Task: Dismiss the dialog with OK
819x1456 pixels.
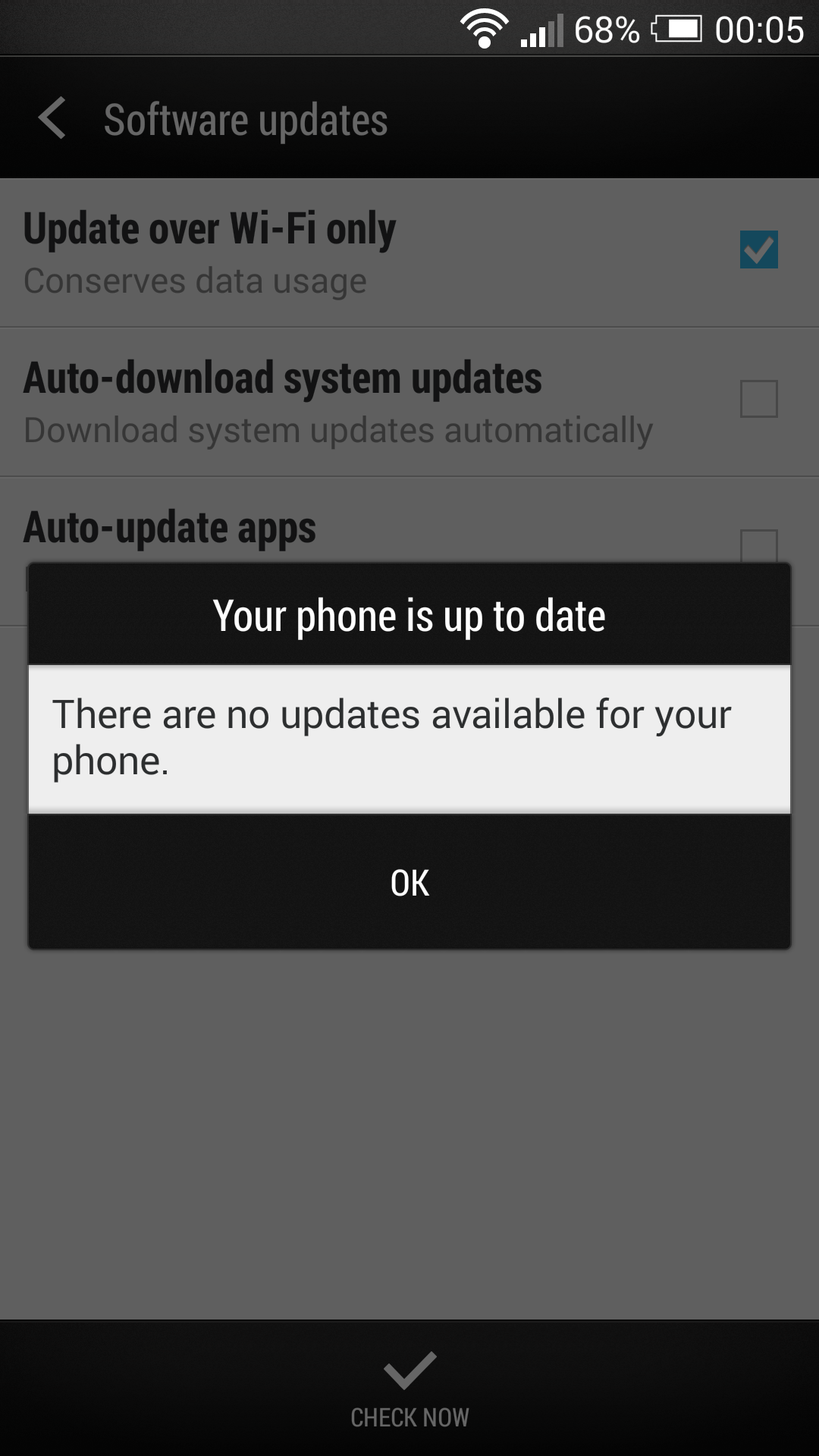Action: [x=409, y=883]
